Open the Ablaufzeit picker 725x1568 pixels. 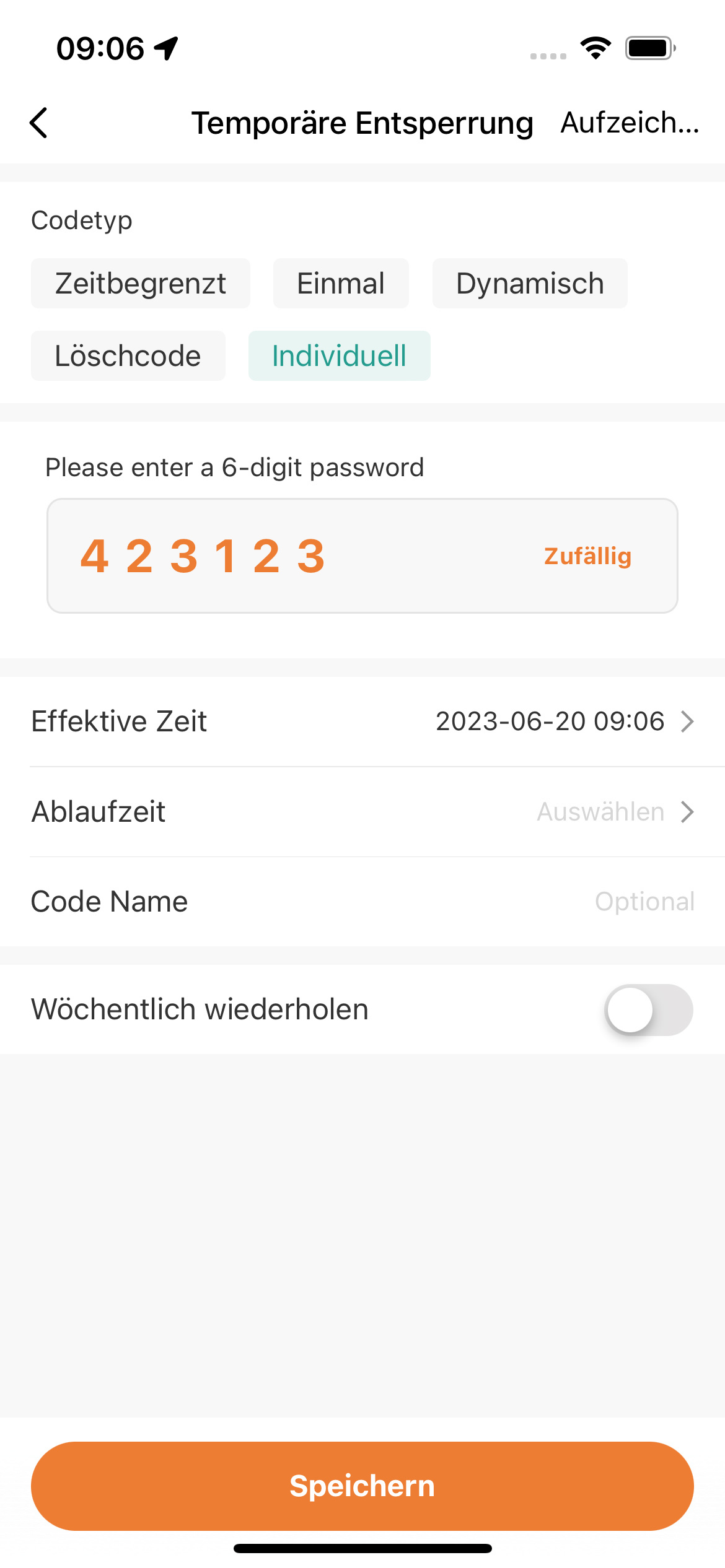click(x=613, y=812)
